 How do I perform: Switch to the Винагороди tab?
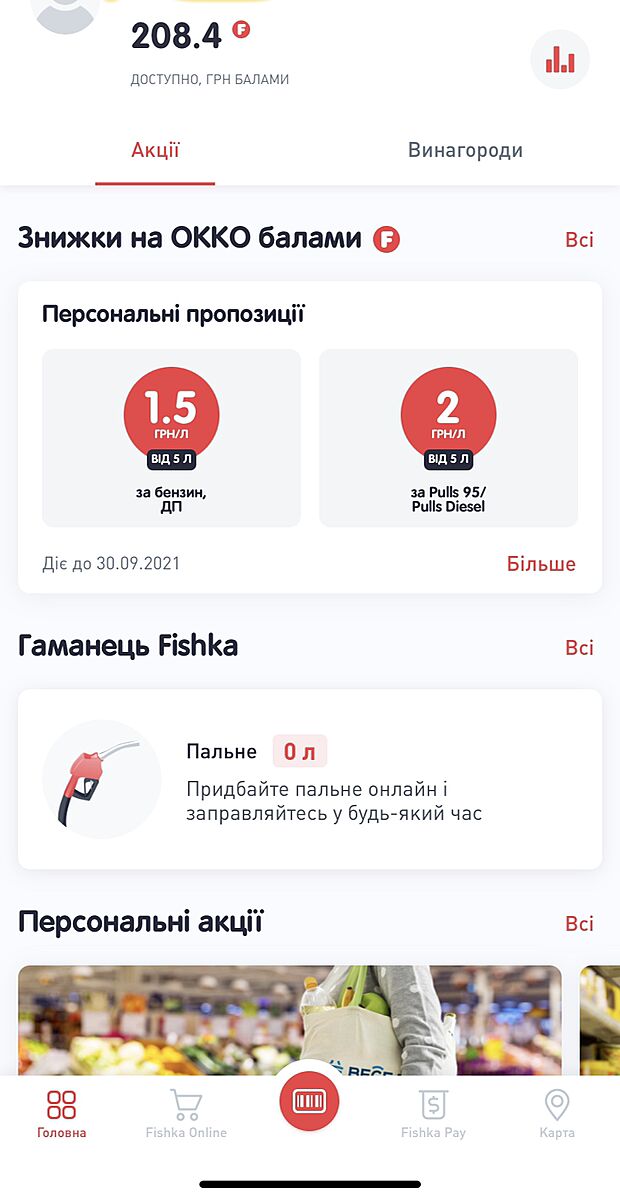(465, 151)
